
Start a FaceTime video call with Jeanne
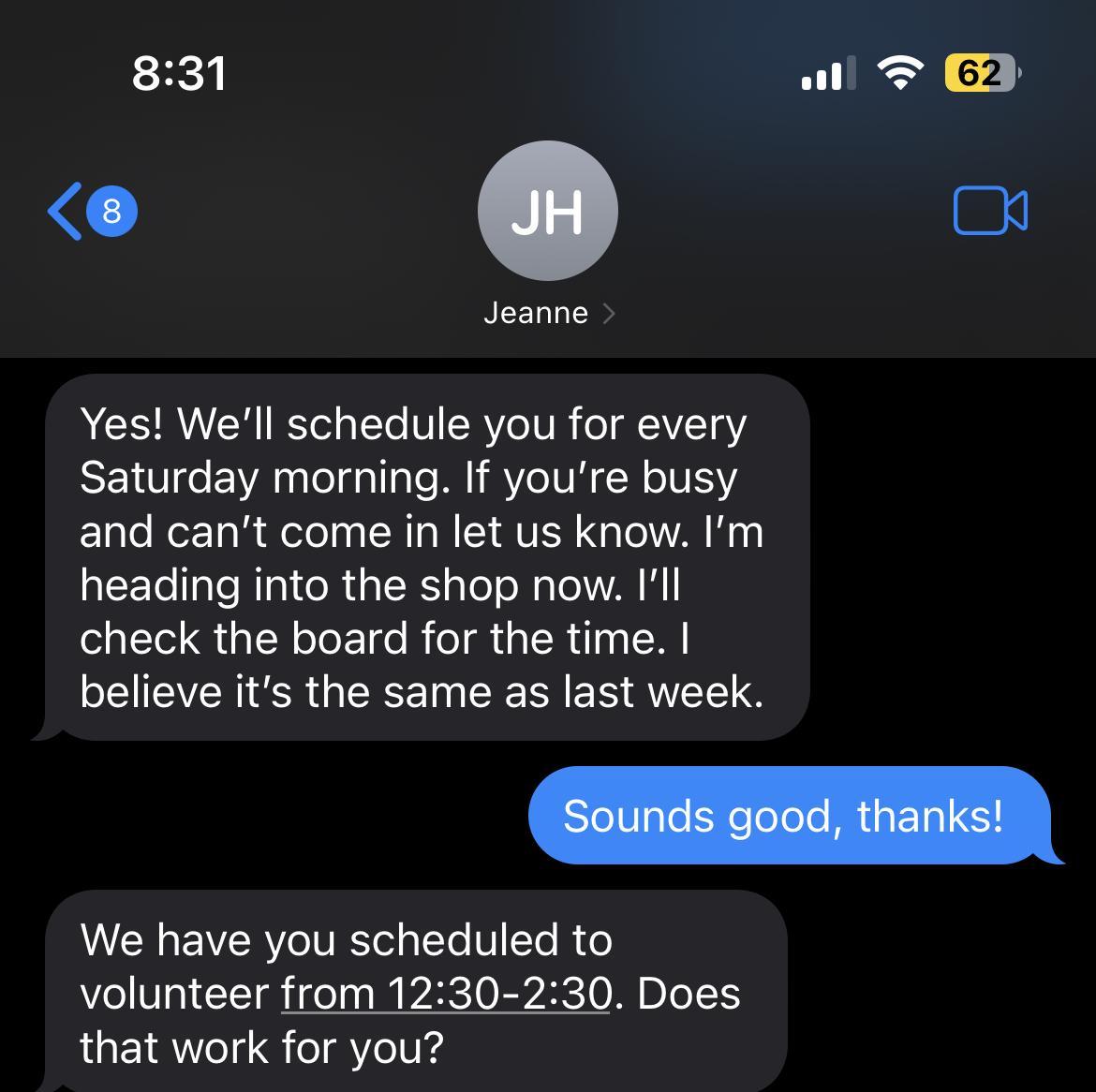(989, 211)
